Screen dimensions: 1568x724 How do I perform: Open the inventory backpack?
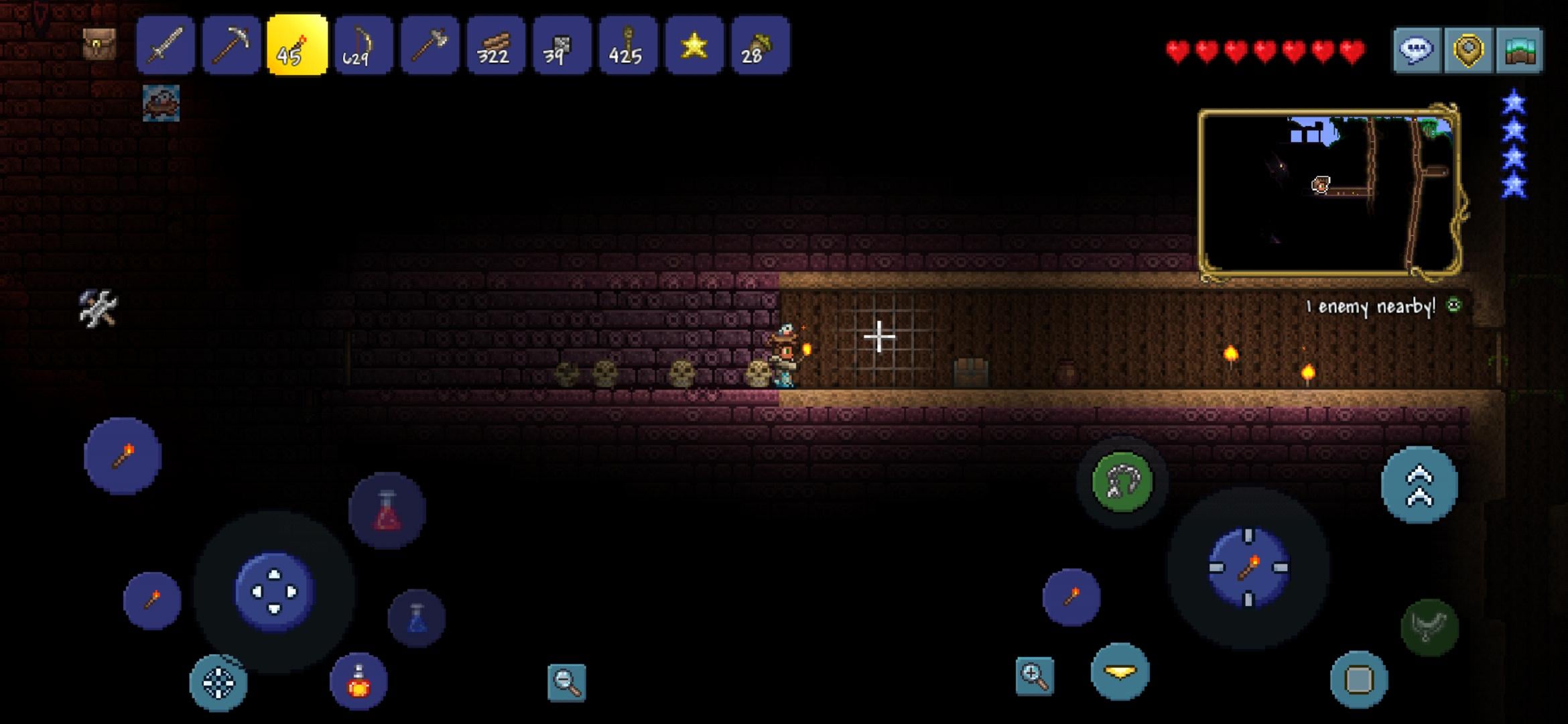click(99, 45)
